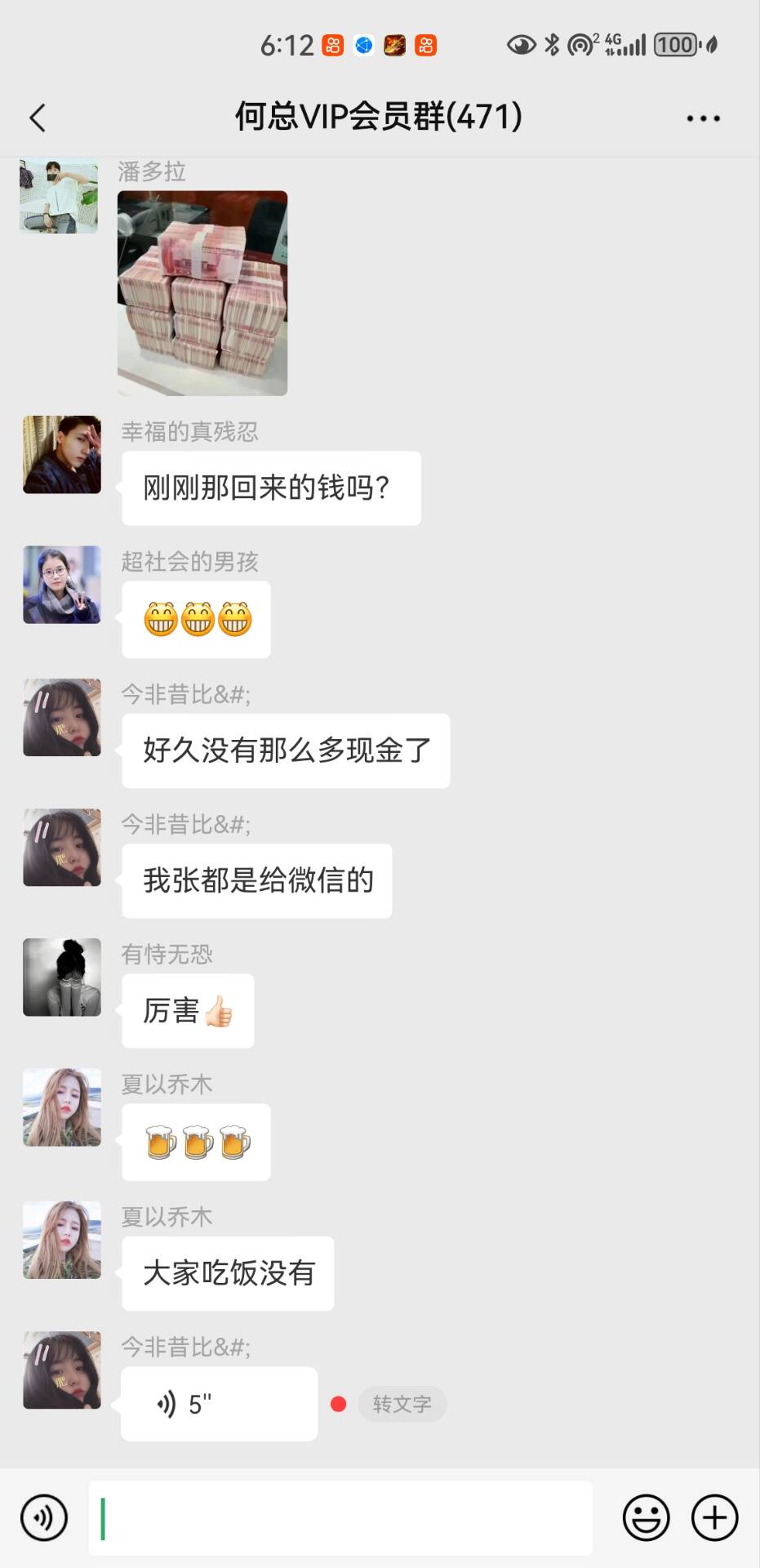Tap 夏以乔木's avatar beside beer emojis
Viewport: 760px width, 1568px height.
pos(62,1107)
